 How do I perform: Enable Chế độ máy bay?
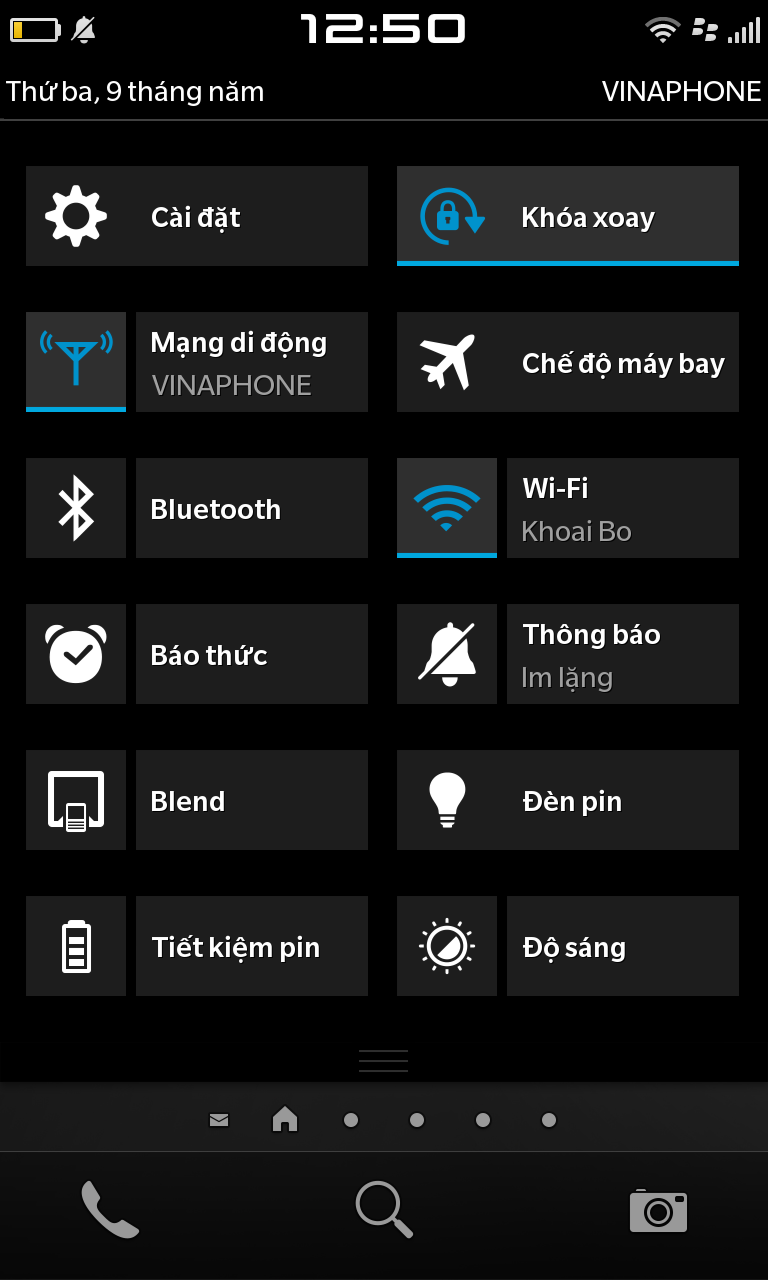pyautogui.click(x=567, y=362)
